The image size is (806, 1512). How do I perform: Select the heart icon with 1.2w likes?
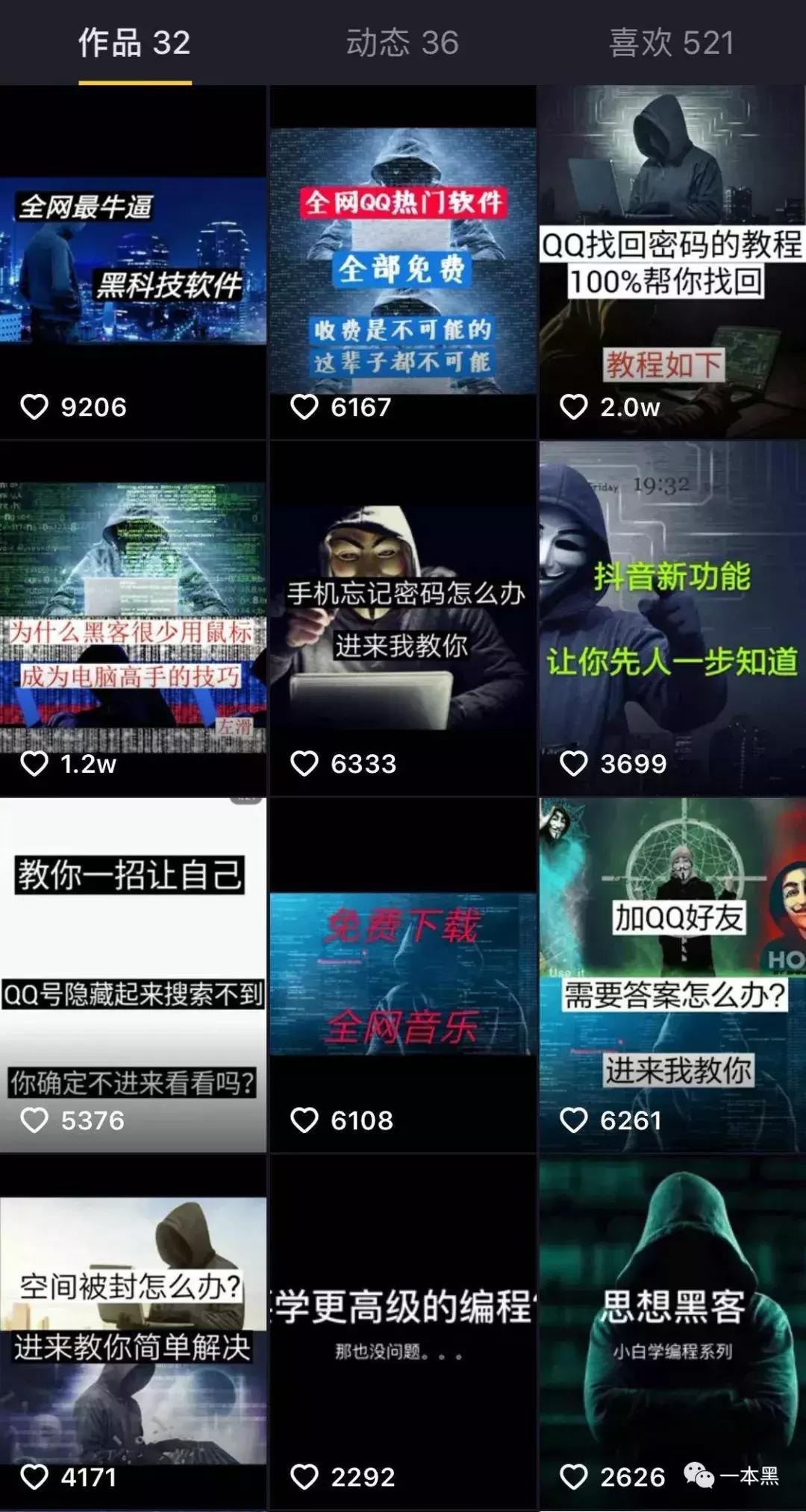(34, 763)
